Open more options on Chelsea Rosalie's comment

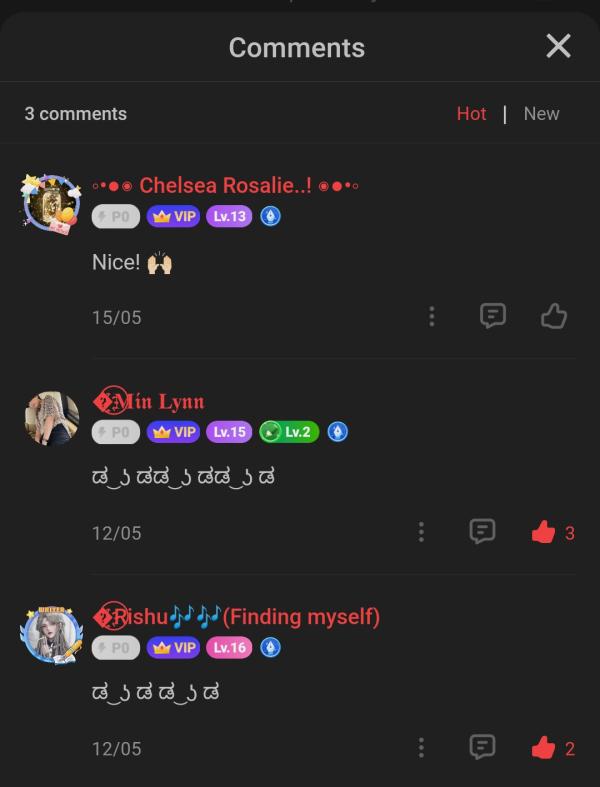pos(431,317)
